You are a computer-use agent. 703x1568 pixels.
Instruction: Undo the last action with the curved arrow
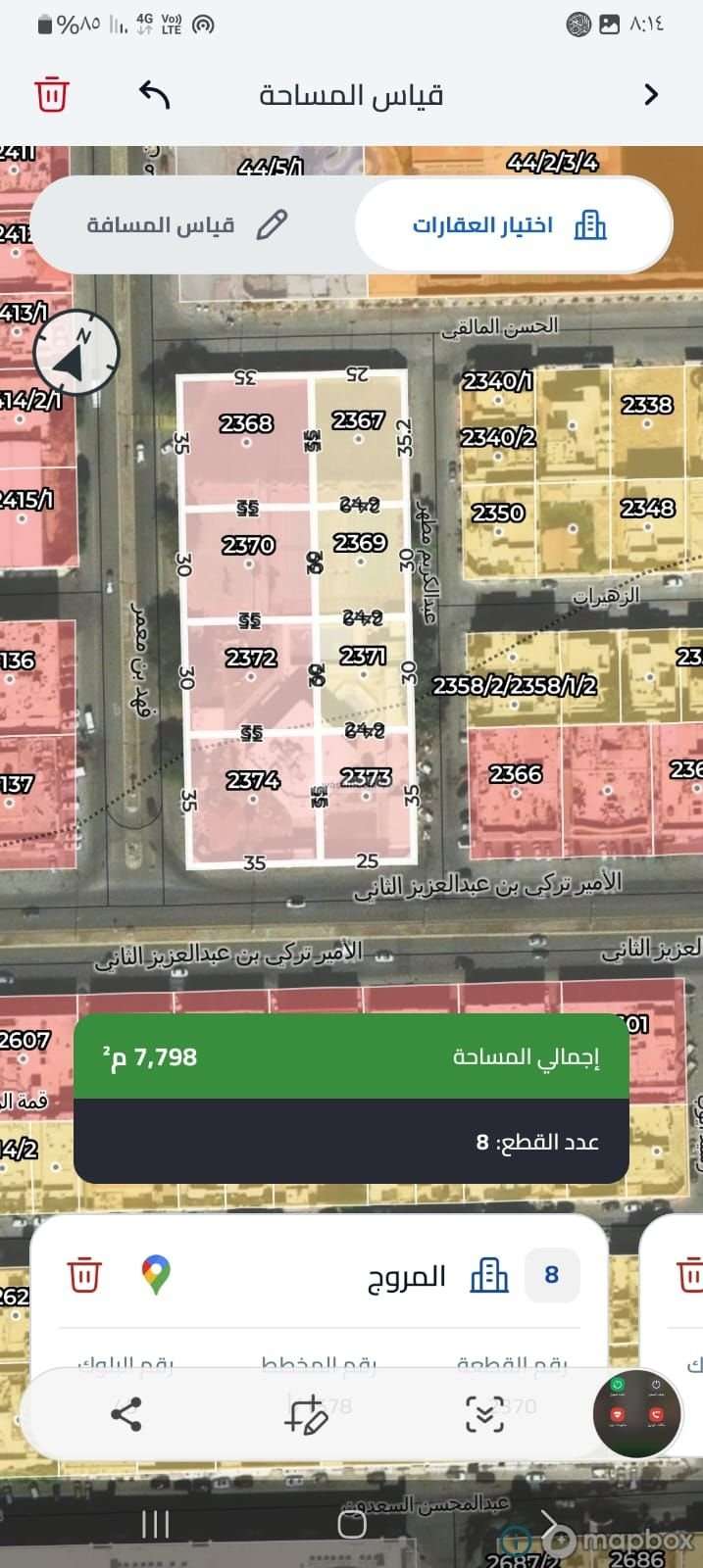pos(155,95)
